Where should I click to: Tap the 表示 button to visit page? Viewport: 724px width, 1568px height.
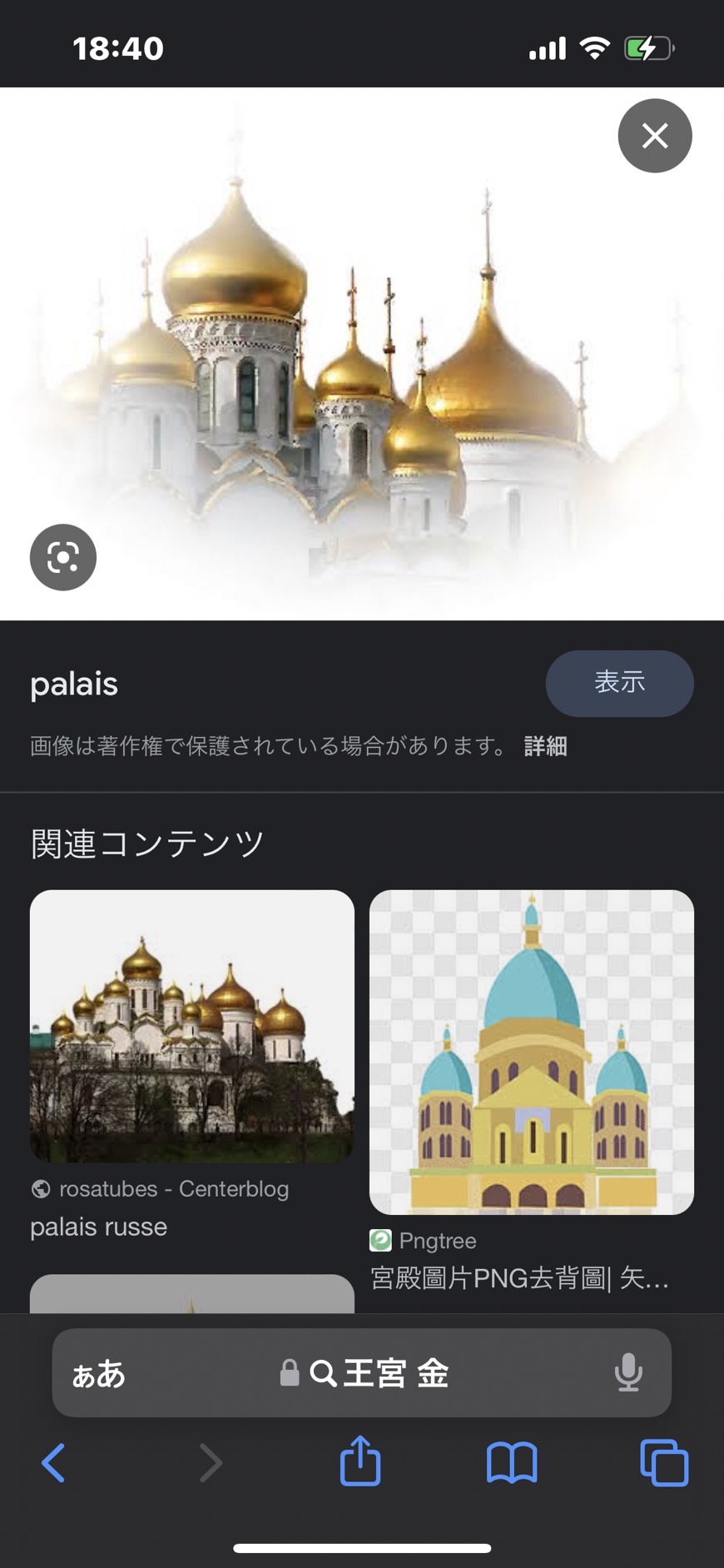click(x=619, y=683)
